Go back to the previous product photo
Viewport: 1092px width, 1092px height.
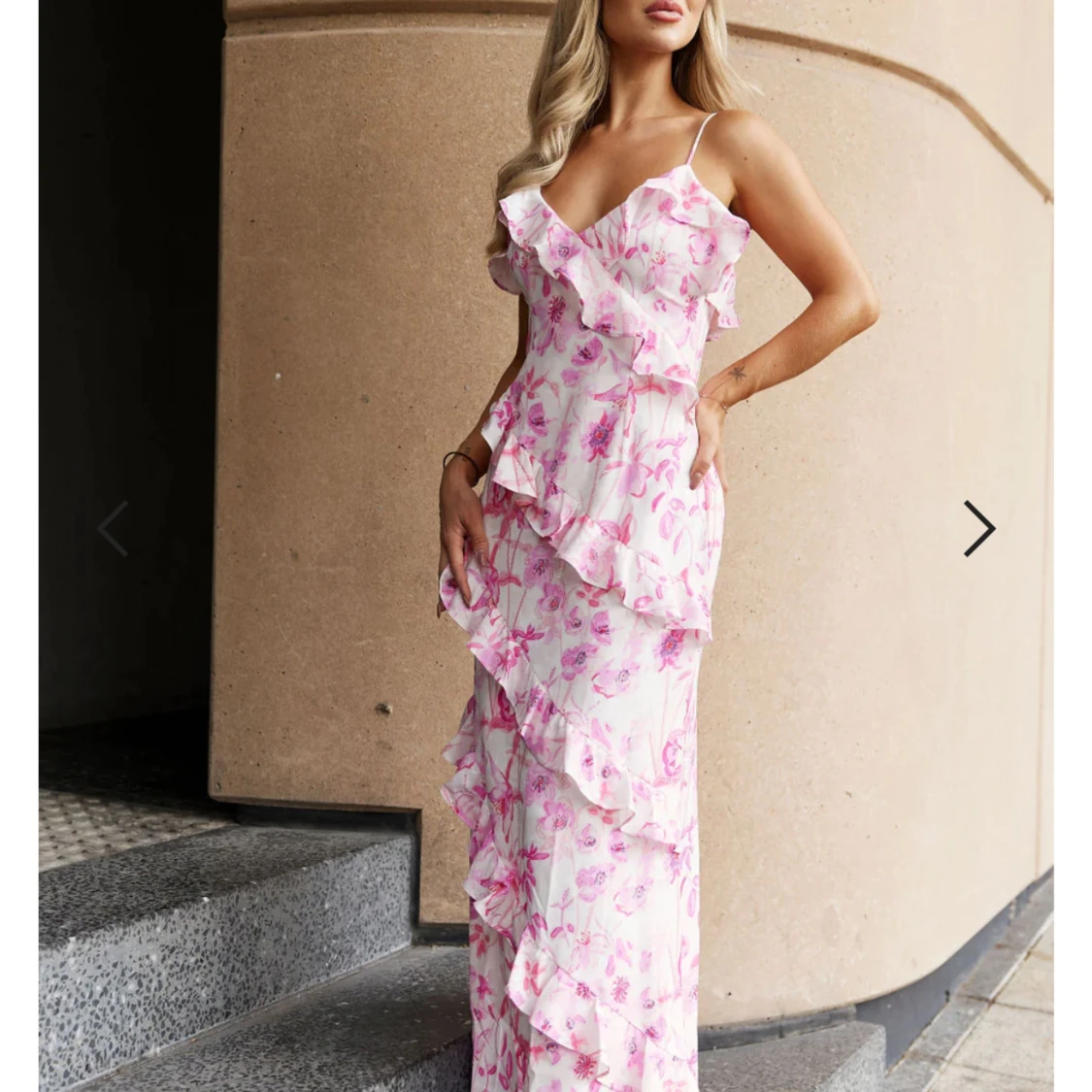click(x=113, y=528)
